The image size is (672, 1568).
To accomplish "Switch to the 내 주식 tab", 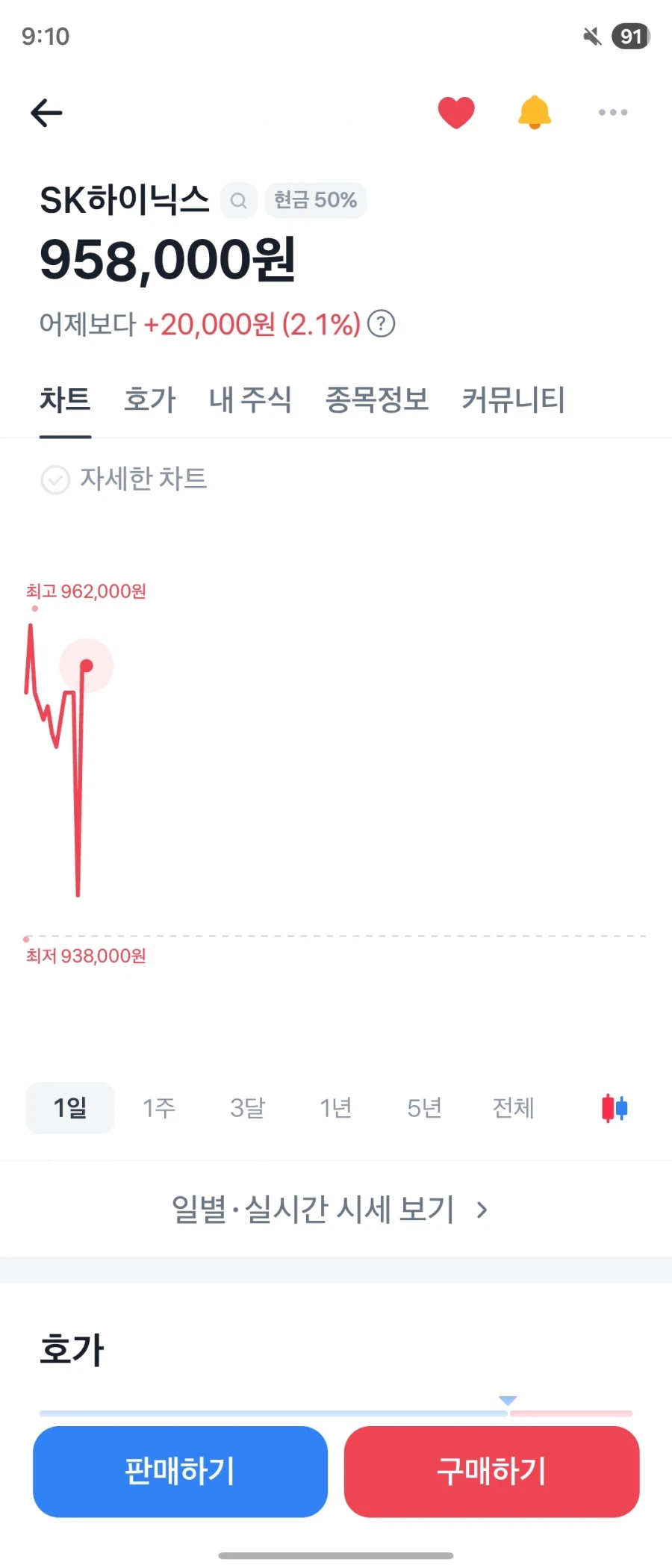I will point(250,400).
